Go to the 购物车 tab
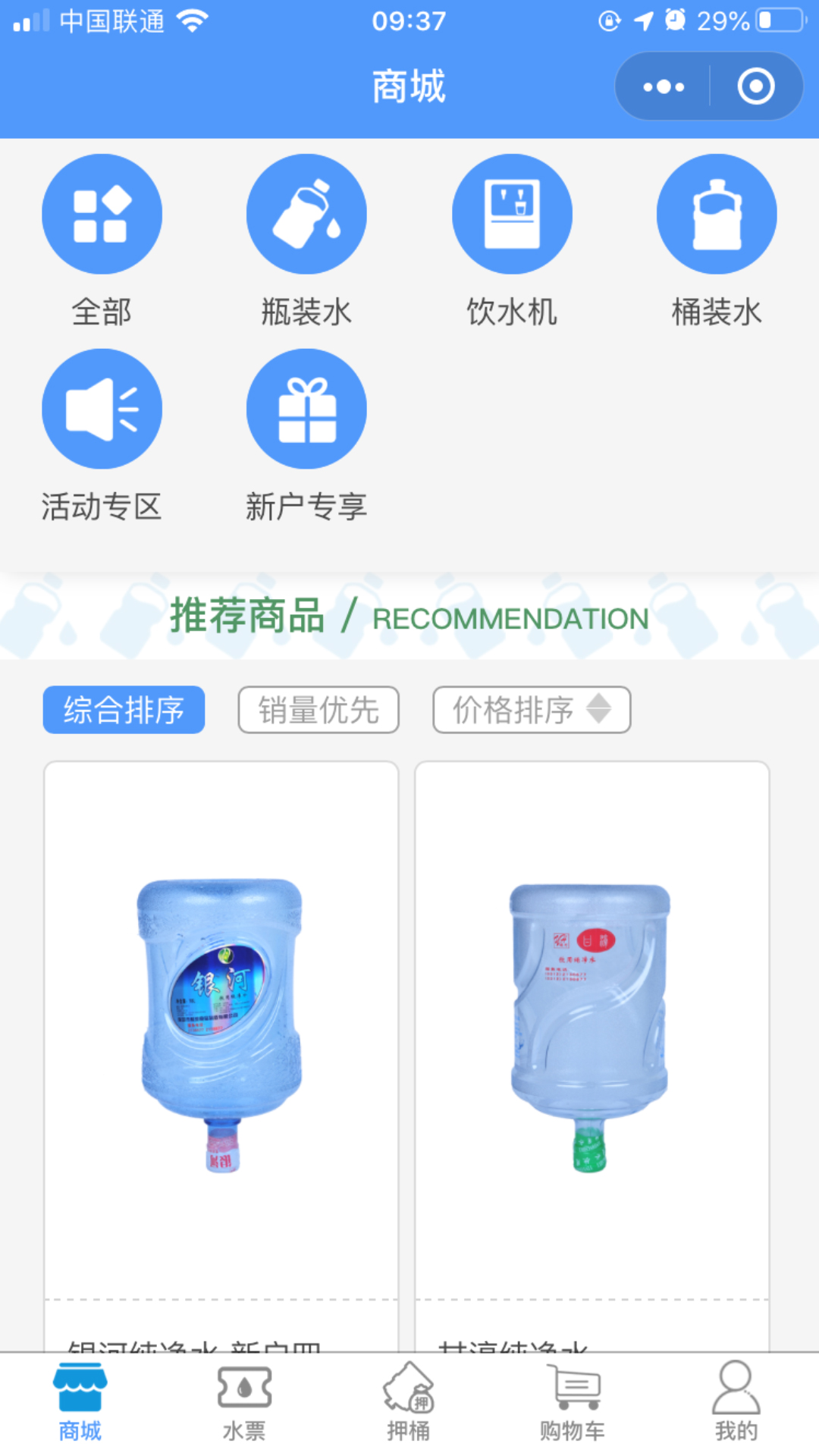This screenshot has height=1456, width=819. pyautogui.click(x=573, y=1403)
